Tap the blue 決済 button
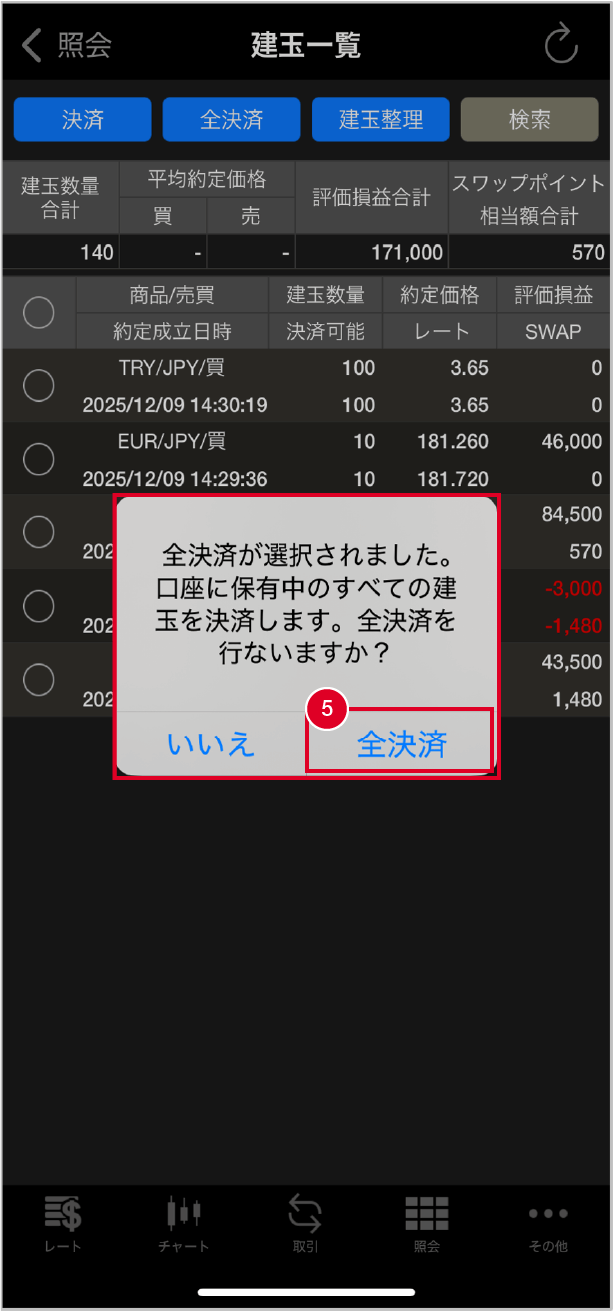 click(x=82, y=120)
